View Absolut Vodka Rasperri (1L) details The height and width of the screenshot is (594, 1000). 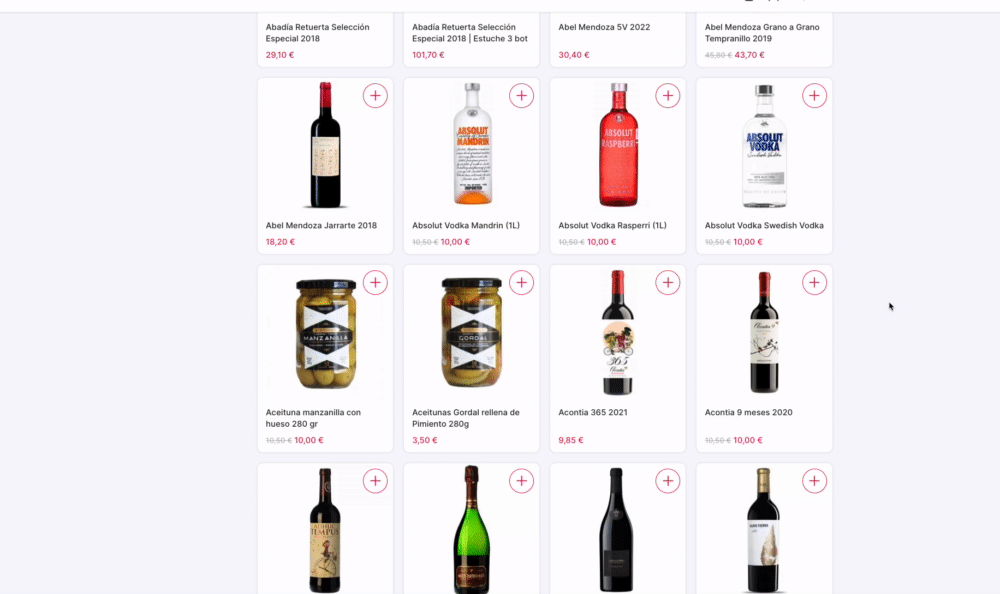pos(612,226)
